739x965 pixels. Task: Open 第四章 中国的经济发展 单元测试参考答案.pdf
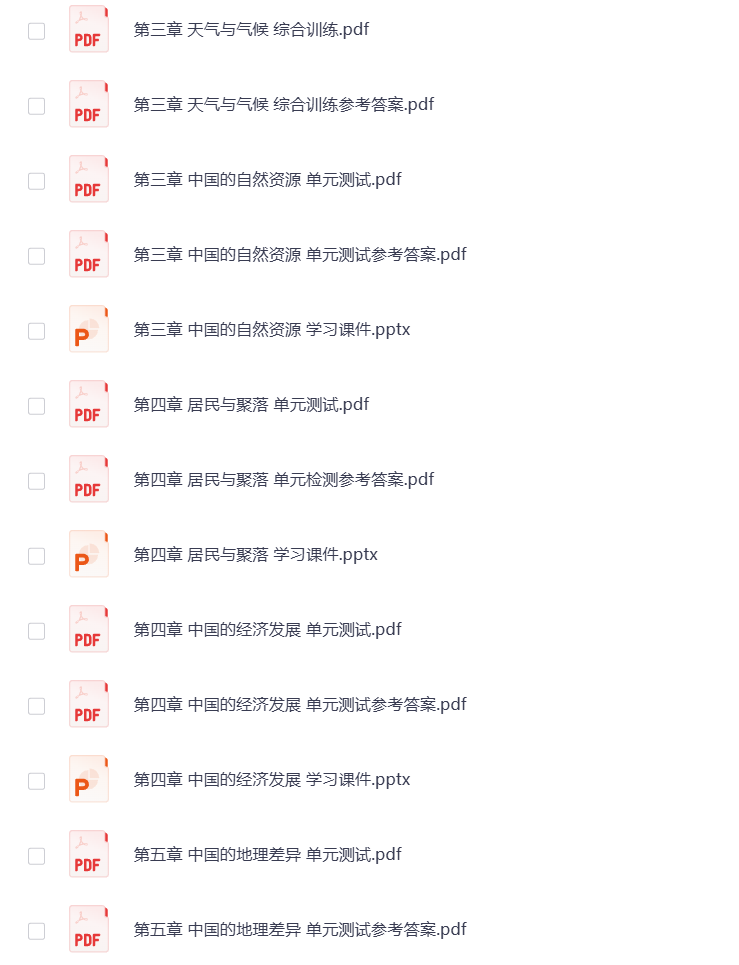[x=300, y=704]
